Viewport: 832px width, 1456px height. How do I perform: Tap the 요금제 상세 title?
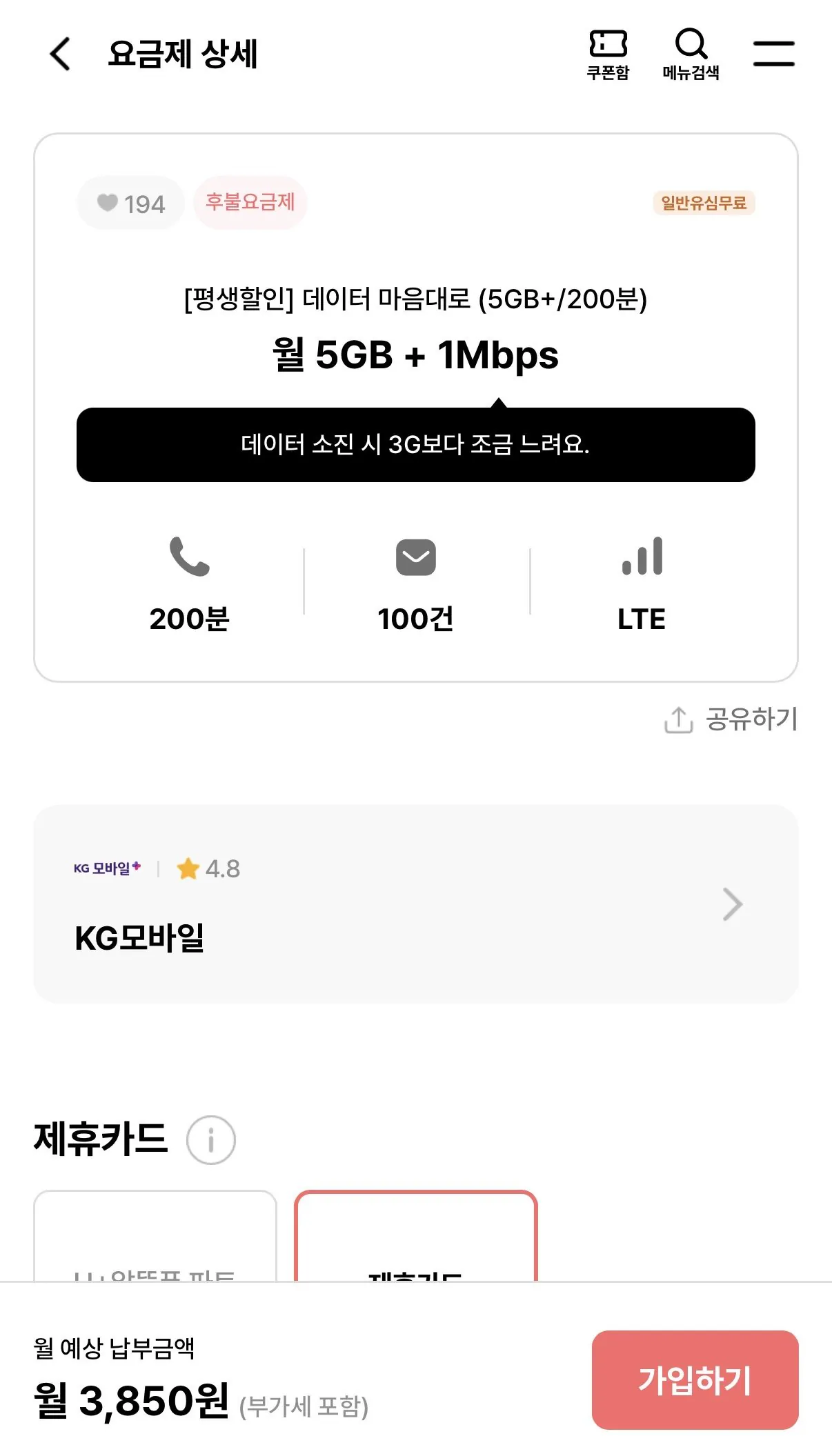[x=183, y=55]
